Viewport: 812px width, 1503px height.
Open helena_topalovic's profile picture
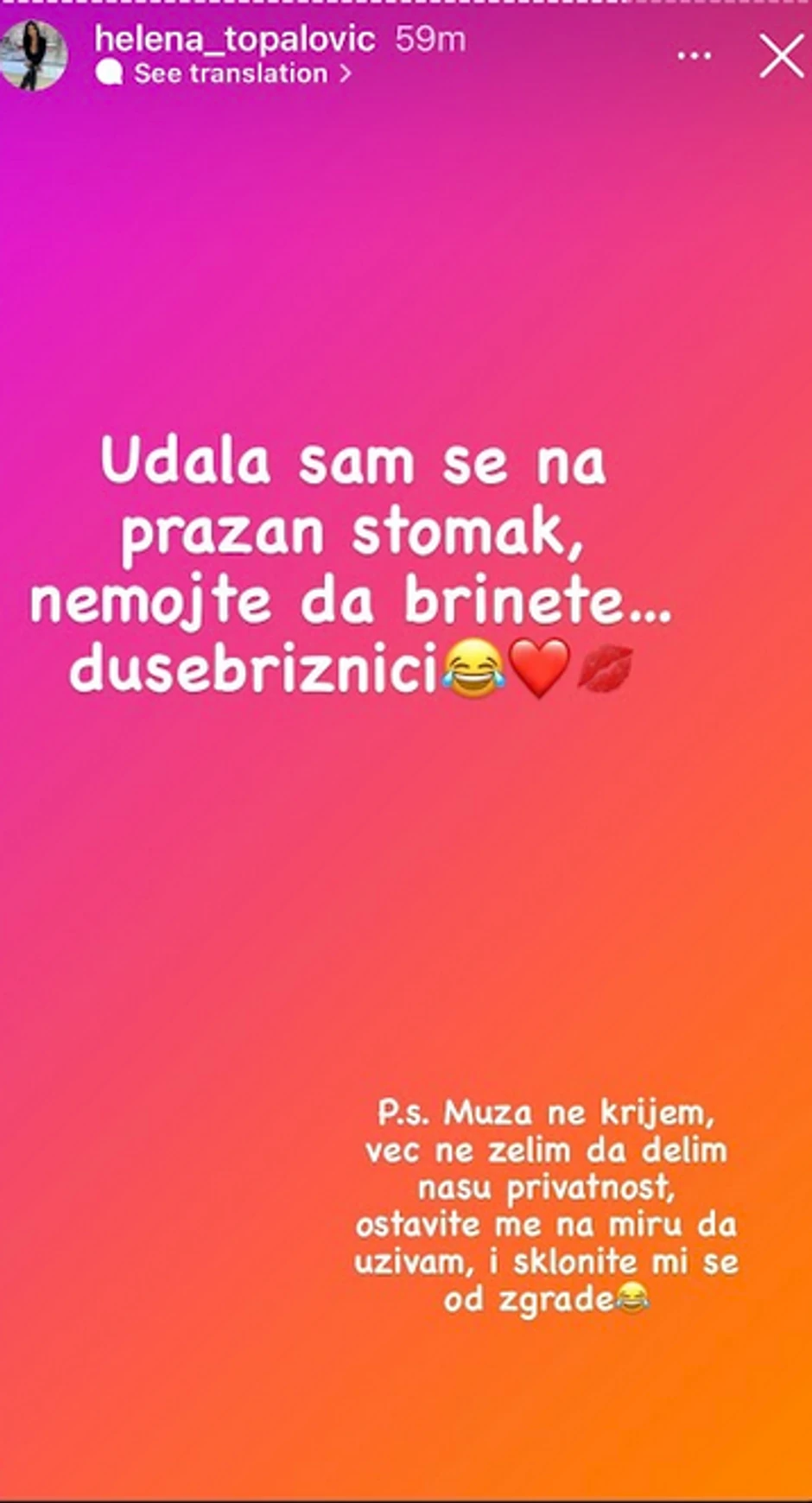[34, 54]
